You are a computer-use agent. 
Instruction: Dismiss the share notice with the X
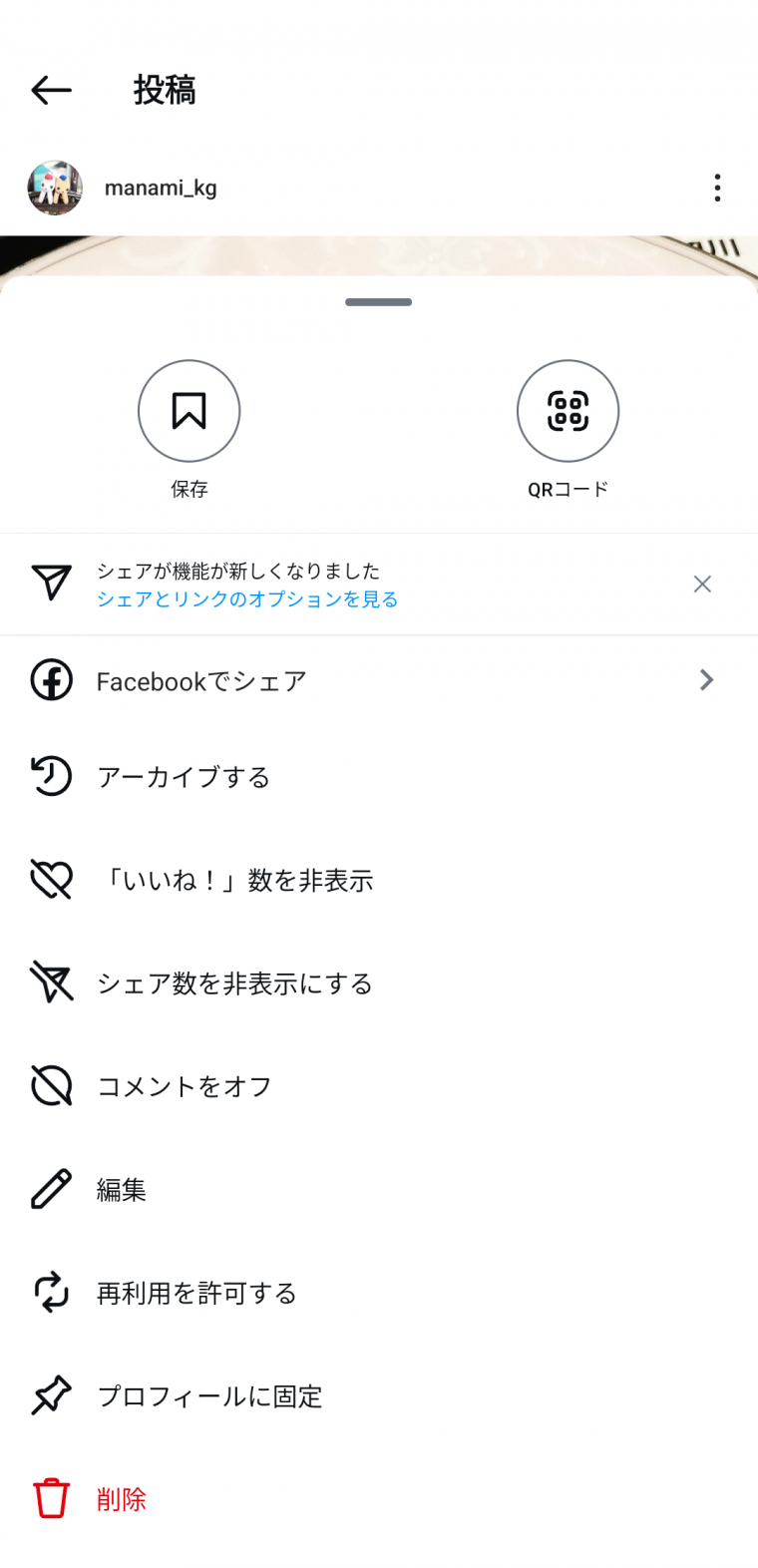[702, 584]
